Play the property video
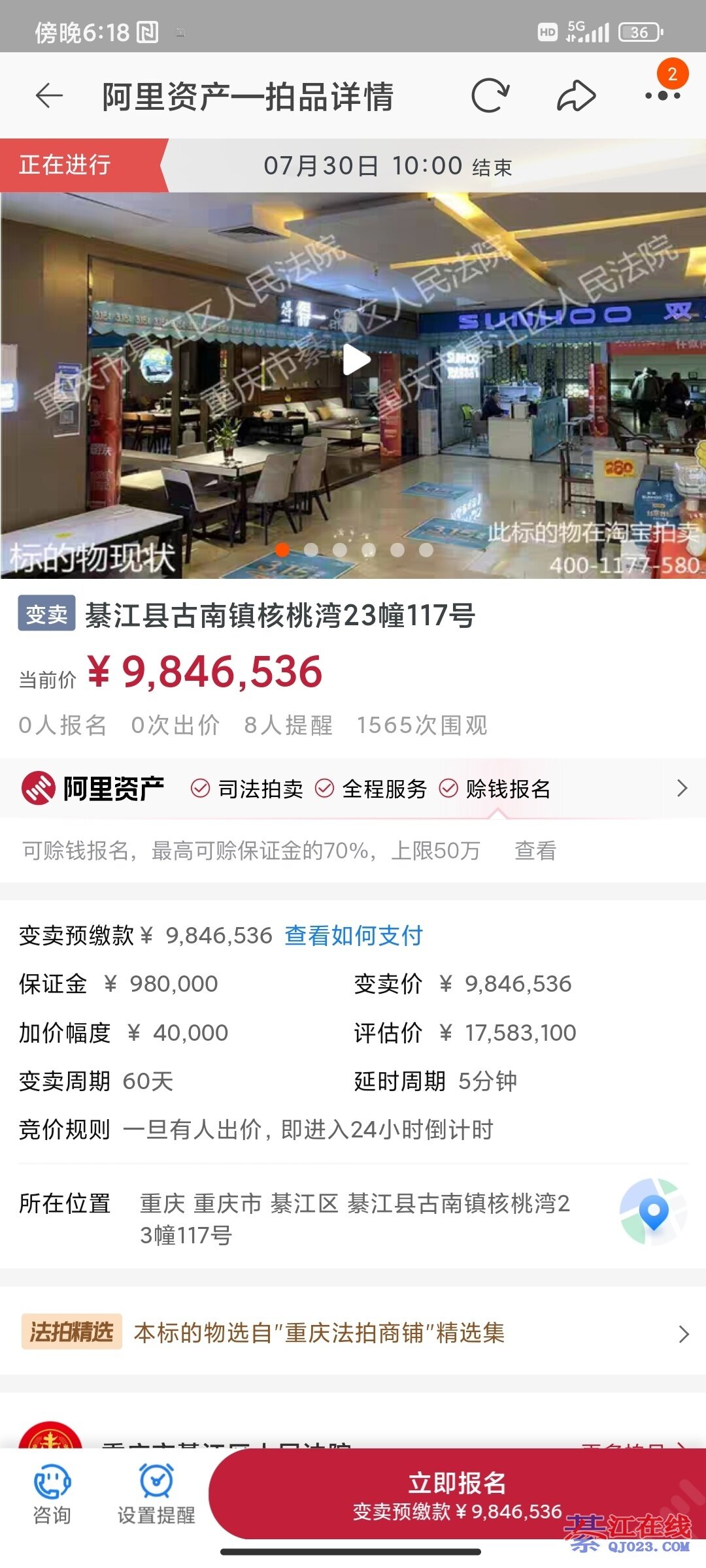 pos(356,359)
